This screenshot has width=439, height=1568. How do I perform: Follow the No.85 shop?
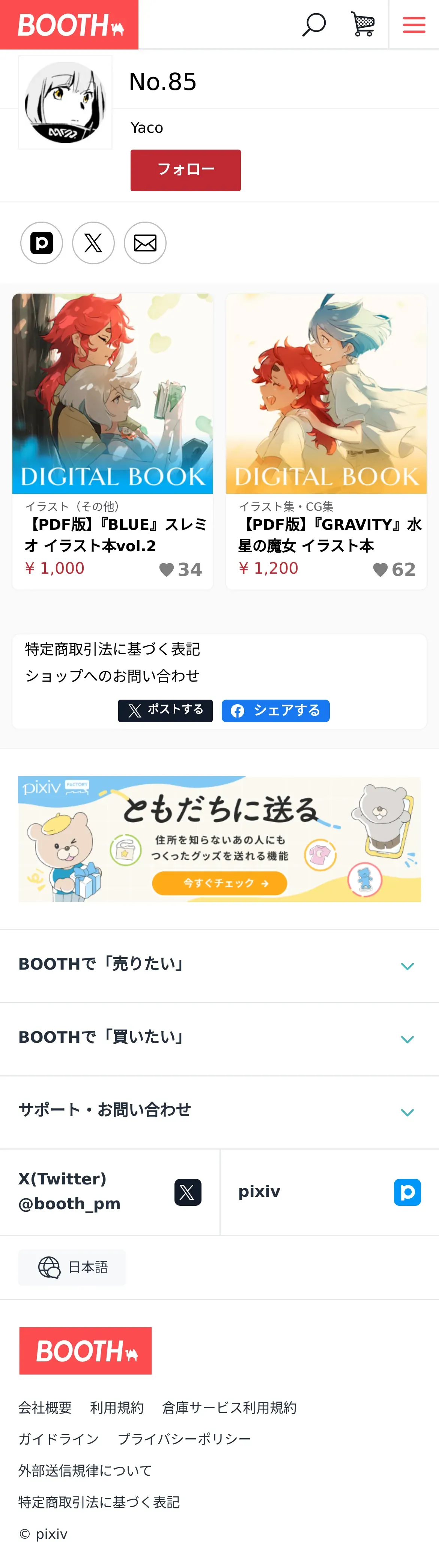coord(185,170)
